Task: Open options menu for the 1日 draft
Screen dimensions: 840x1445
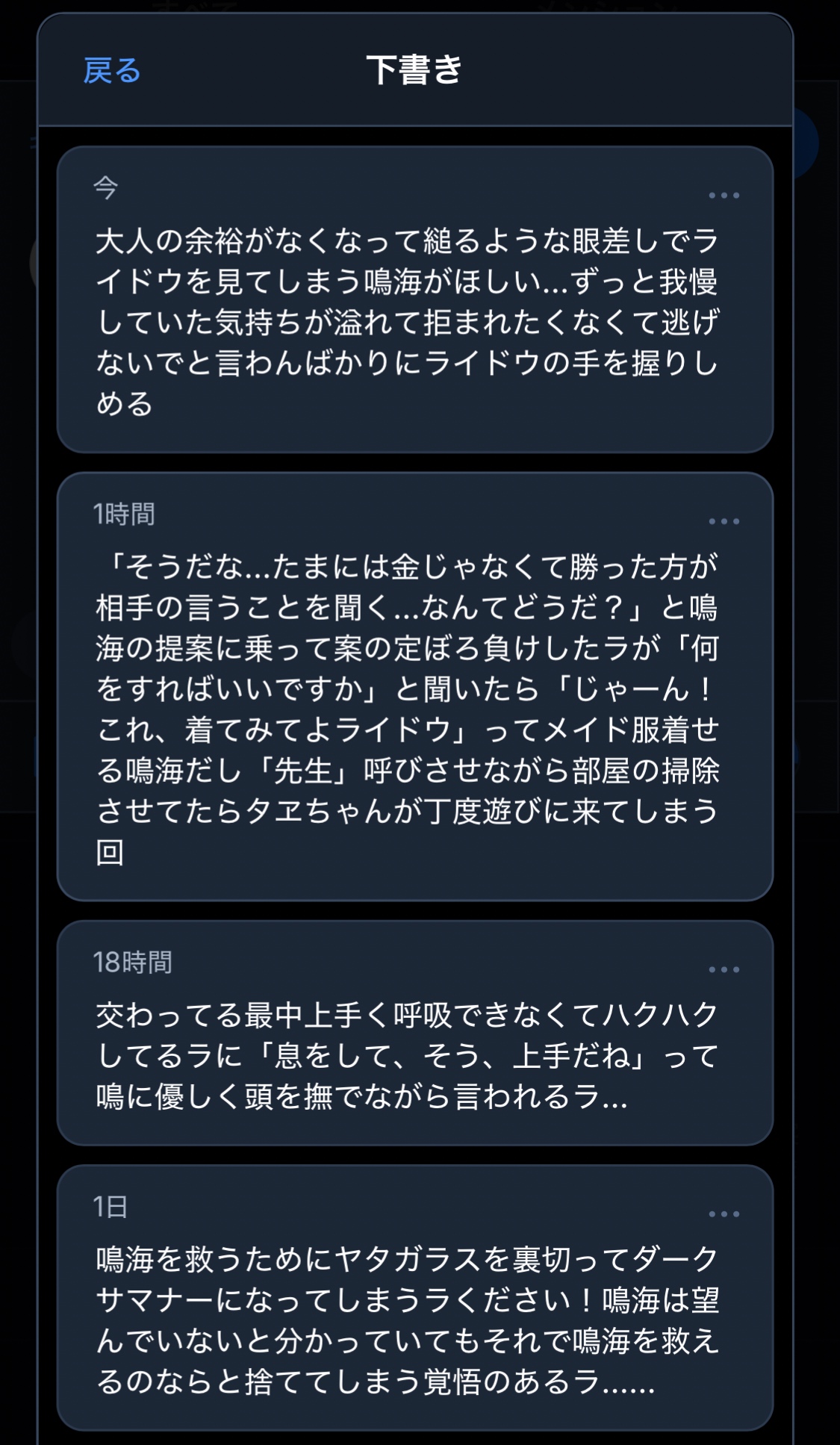Action: (x=724, y=1214)
